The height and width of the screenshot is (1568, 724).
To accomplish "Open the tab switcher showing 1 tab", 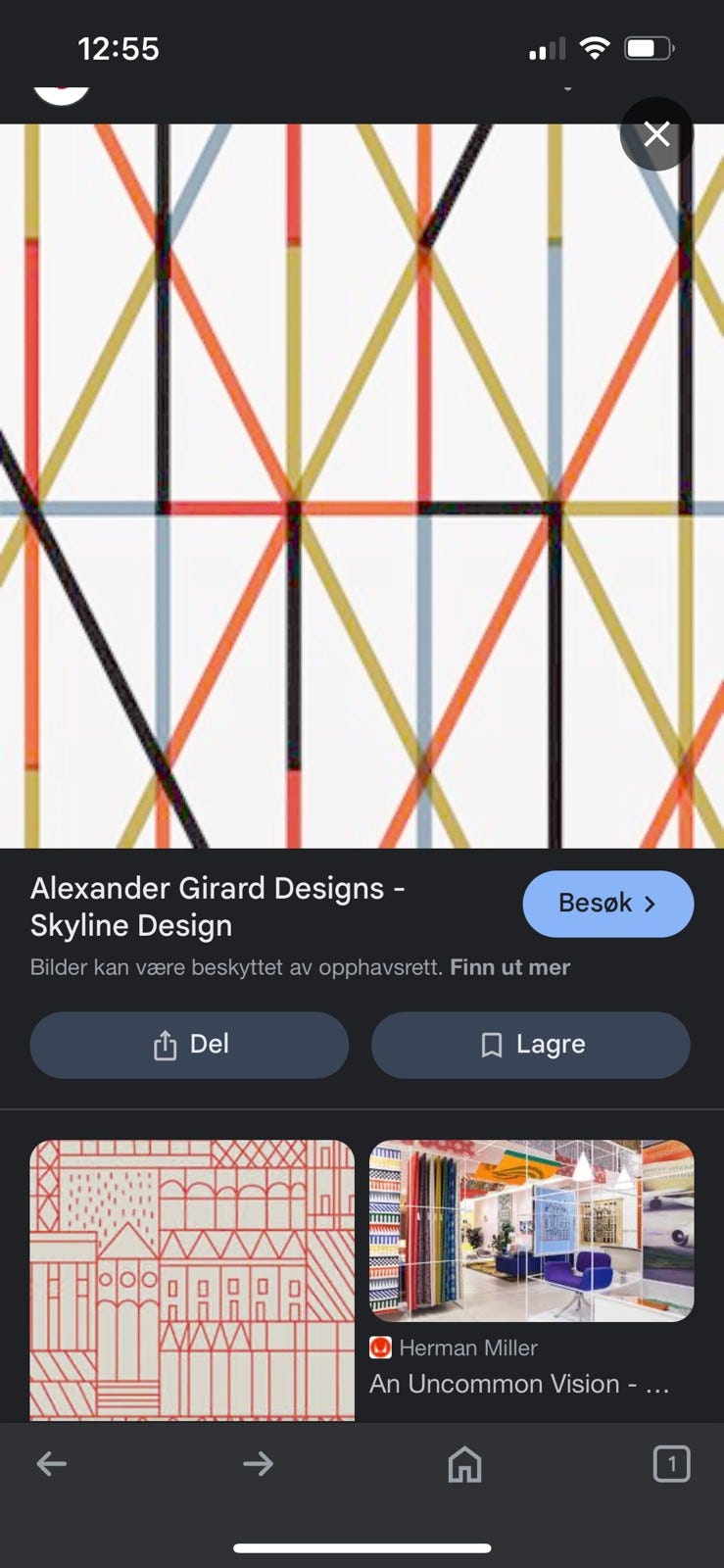I will tap(671, 1463).
